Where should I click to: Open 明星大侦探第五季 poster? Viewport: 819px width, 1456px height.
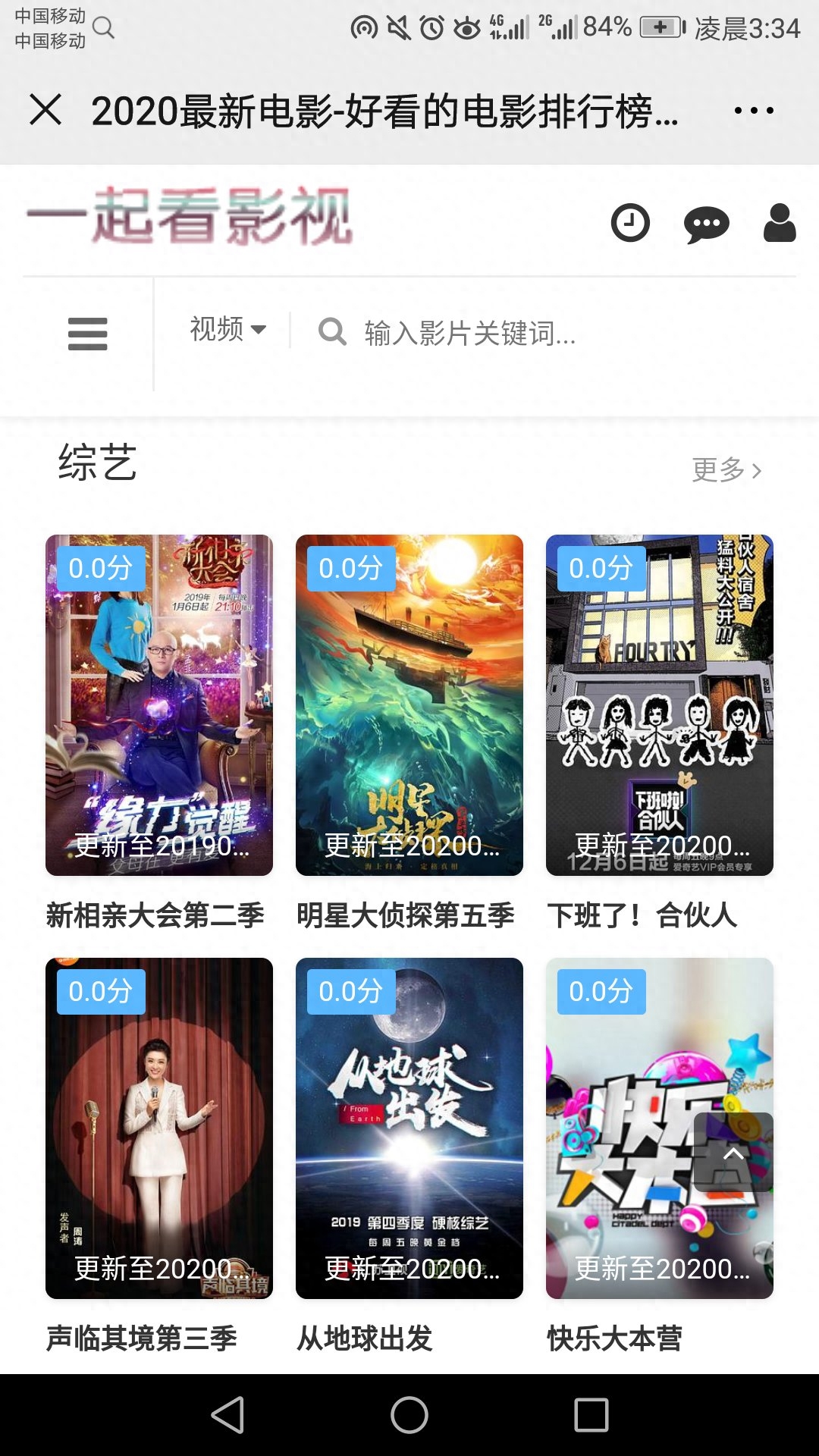click(x=409, y=705)
